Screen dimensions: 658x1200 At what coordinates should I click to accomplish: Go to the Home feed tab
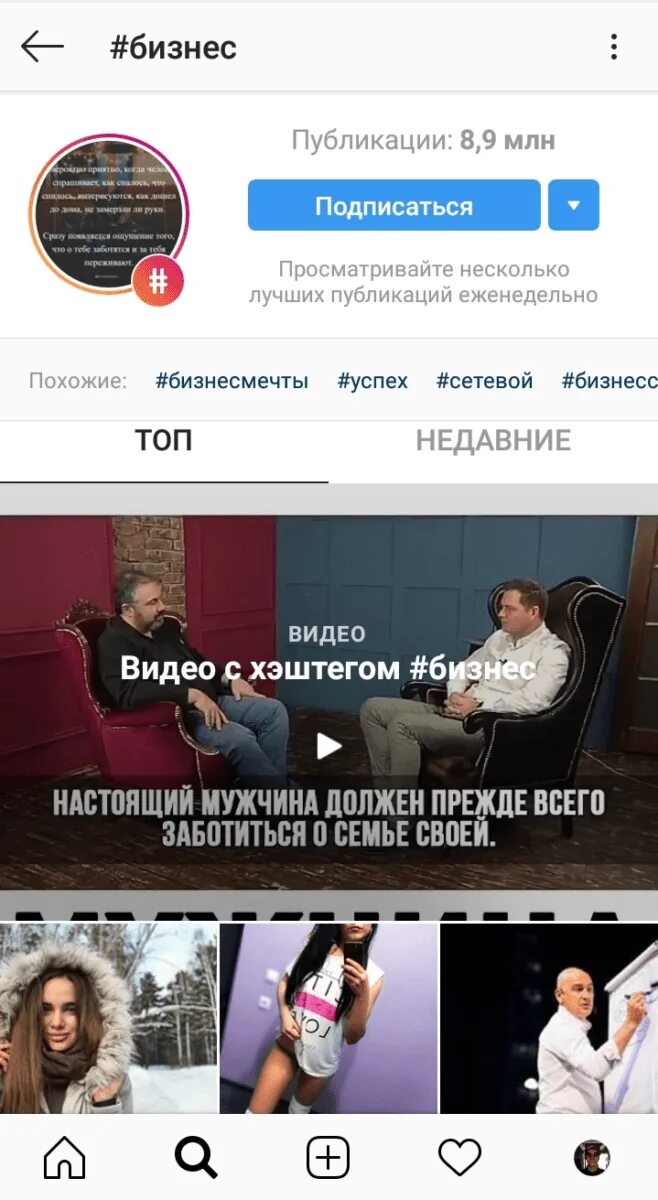click(x=65, y=1158)
